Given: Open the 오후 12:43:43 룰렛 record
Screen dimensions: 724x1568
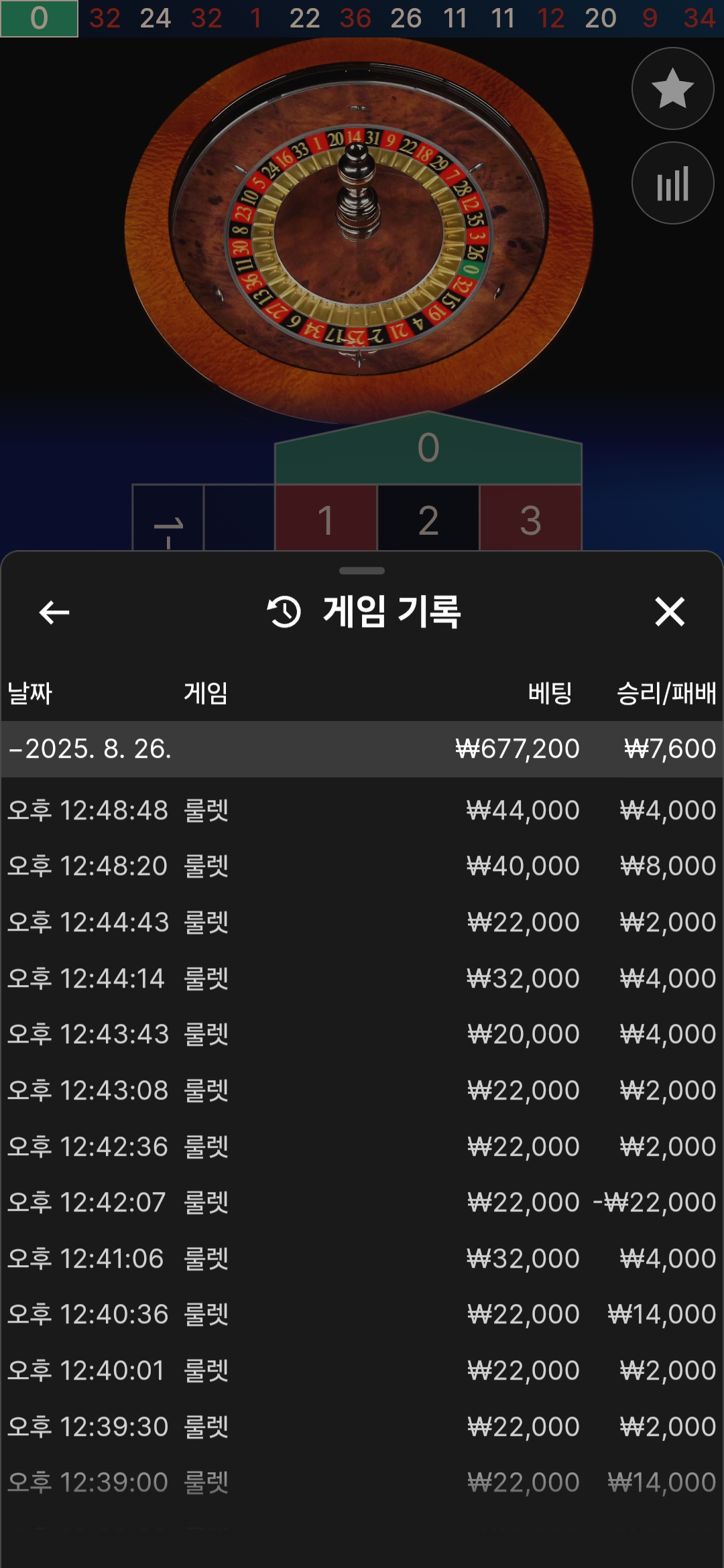Looking at the screenshot, I should 362,1034.
